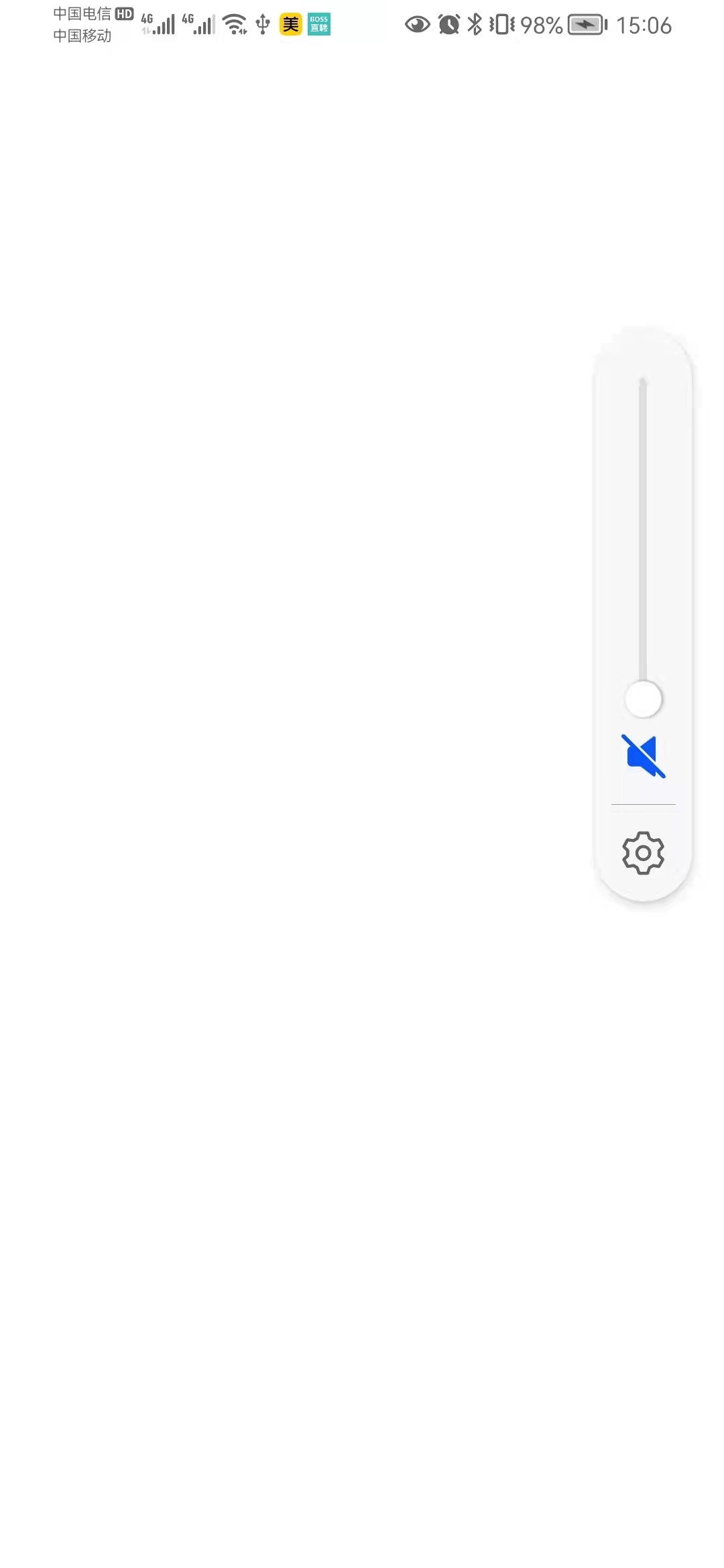Tap the top of the volume slider track
The image size is (724, 1568).
click(643, 383)
